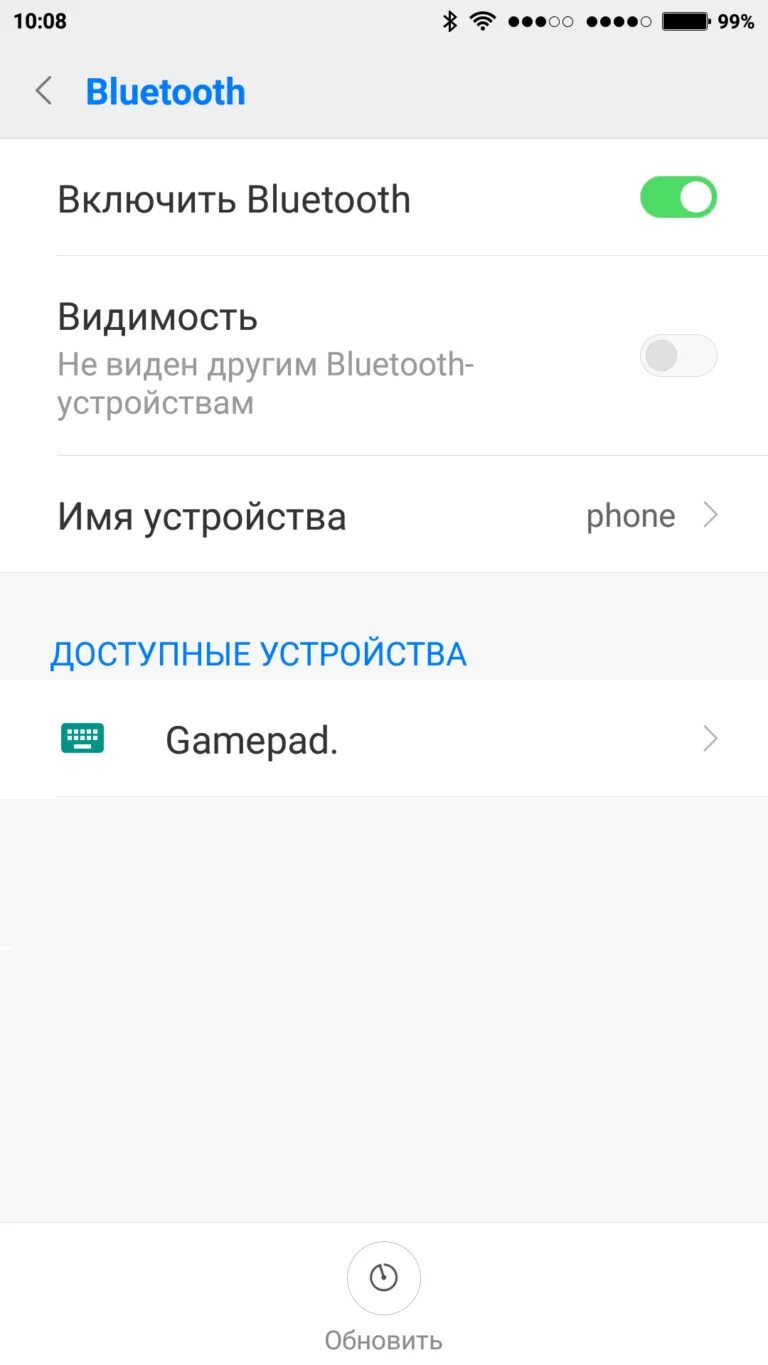Screen dimensions: 768x1365
Task: Expand the Gamepad device options chevron
Action: 710,738
